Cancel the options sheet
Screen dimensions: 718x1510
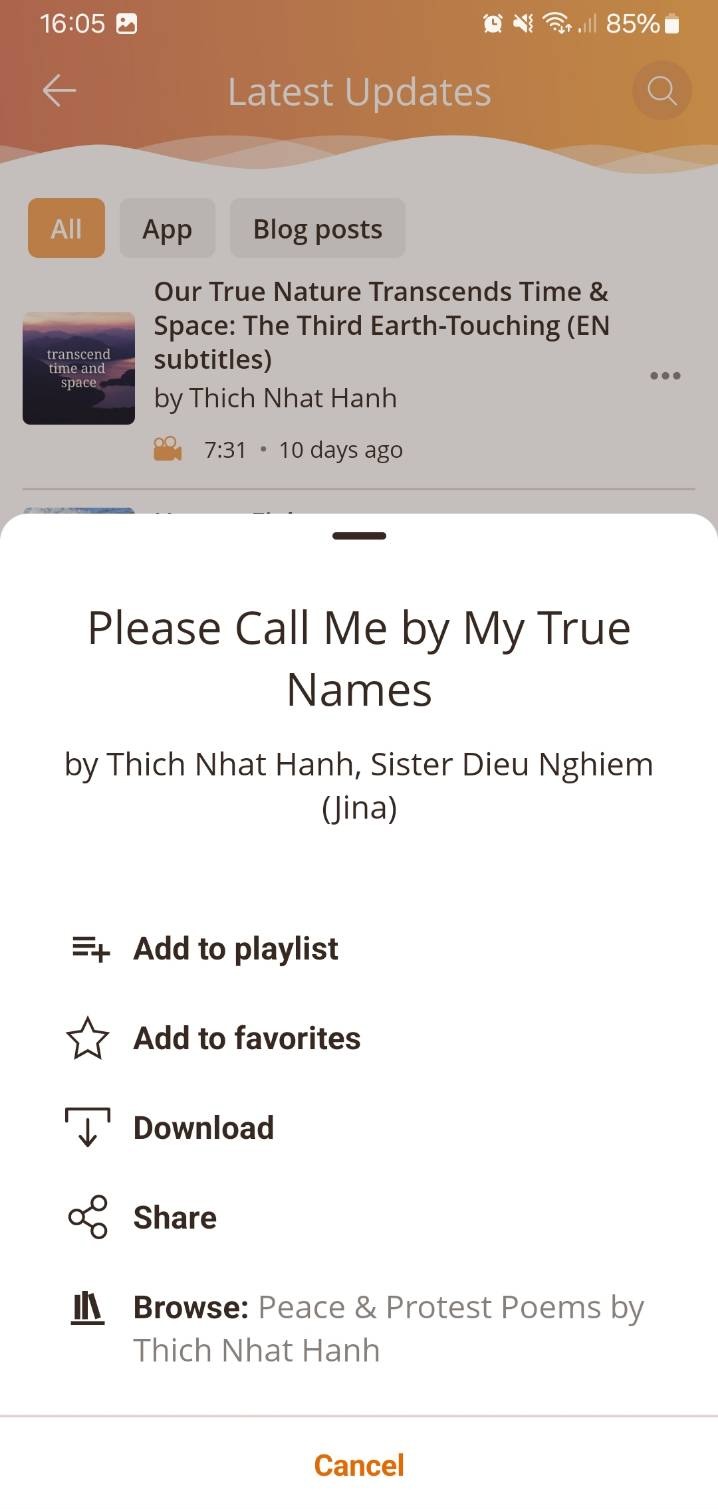[x=359, y=1465]
